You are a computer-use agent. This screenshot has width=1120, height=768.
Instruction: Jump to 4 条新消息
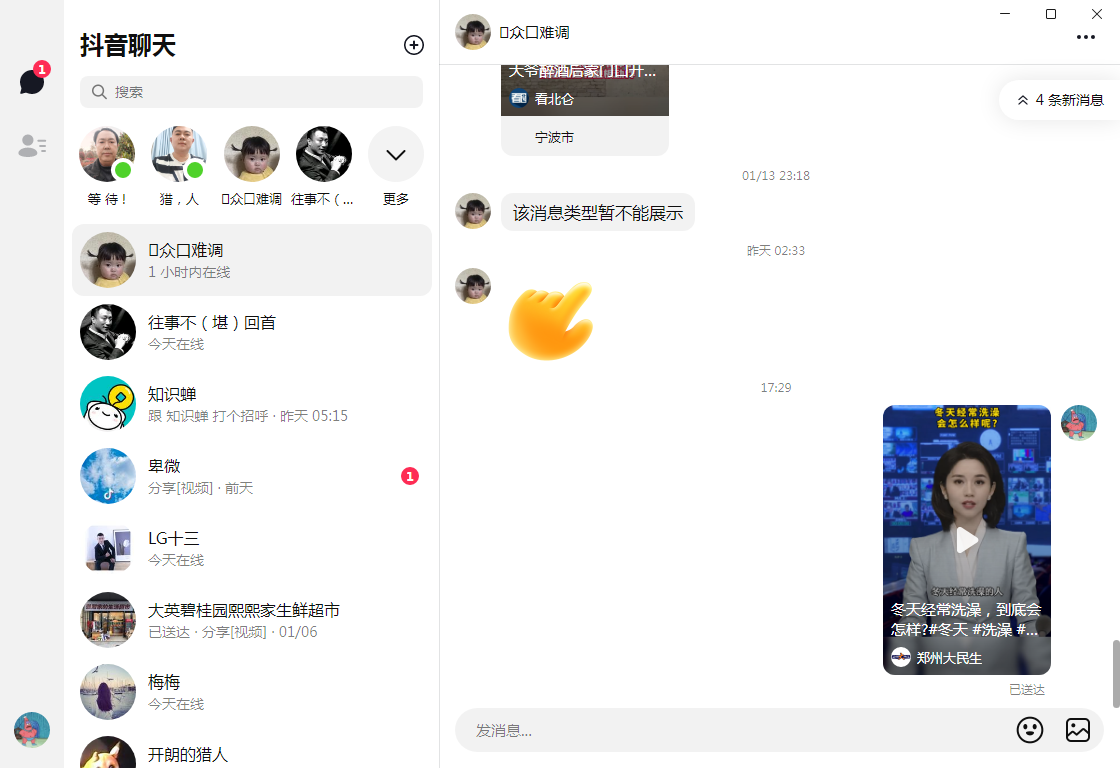click(x=1061, y=100)
